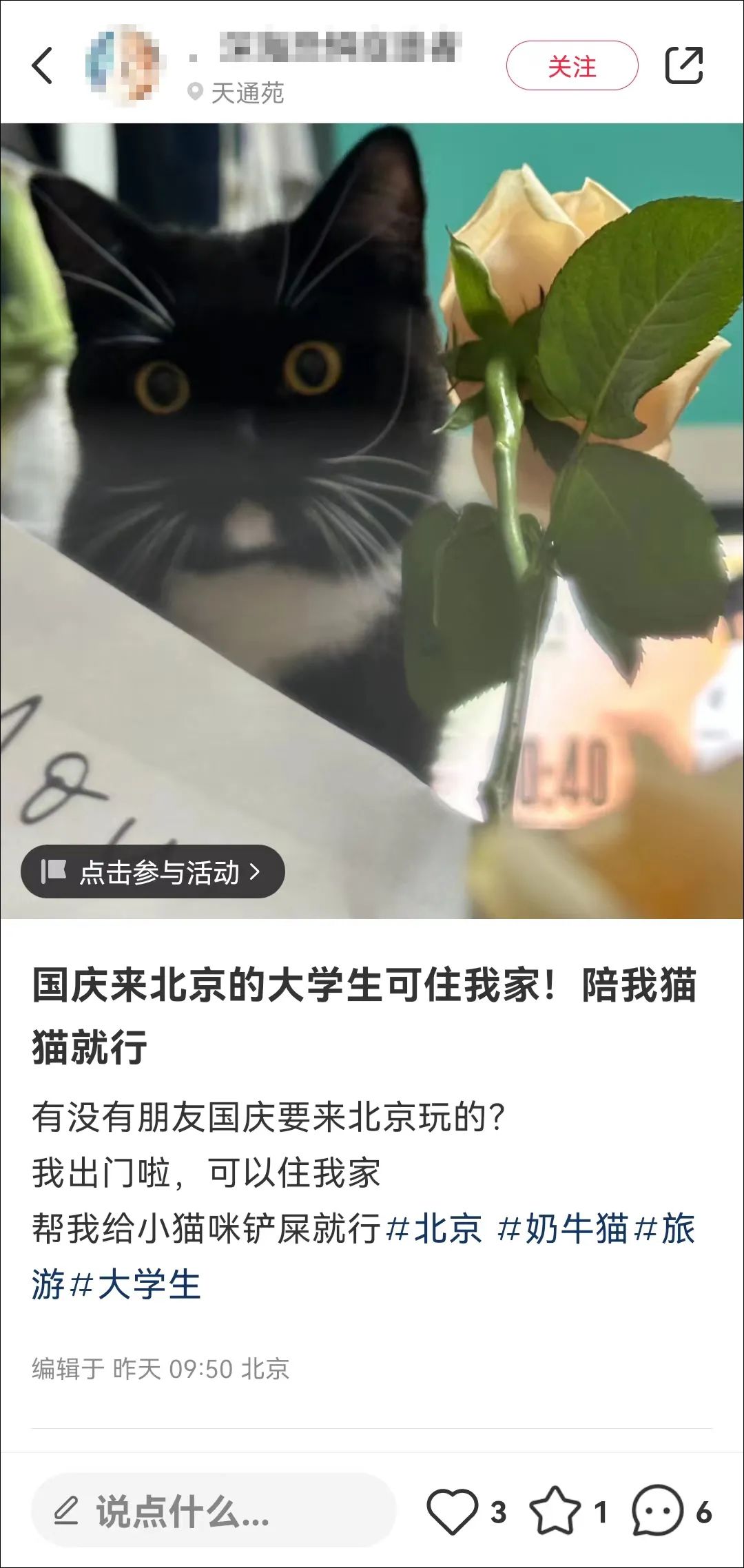The width and height of the screenshot is (744, 1568).
Task: Open the comments bubble icon
Action: (x=657, y=1512)
